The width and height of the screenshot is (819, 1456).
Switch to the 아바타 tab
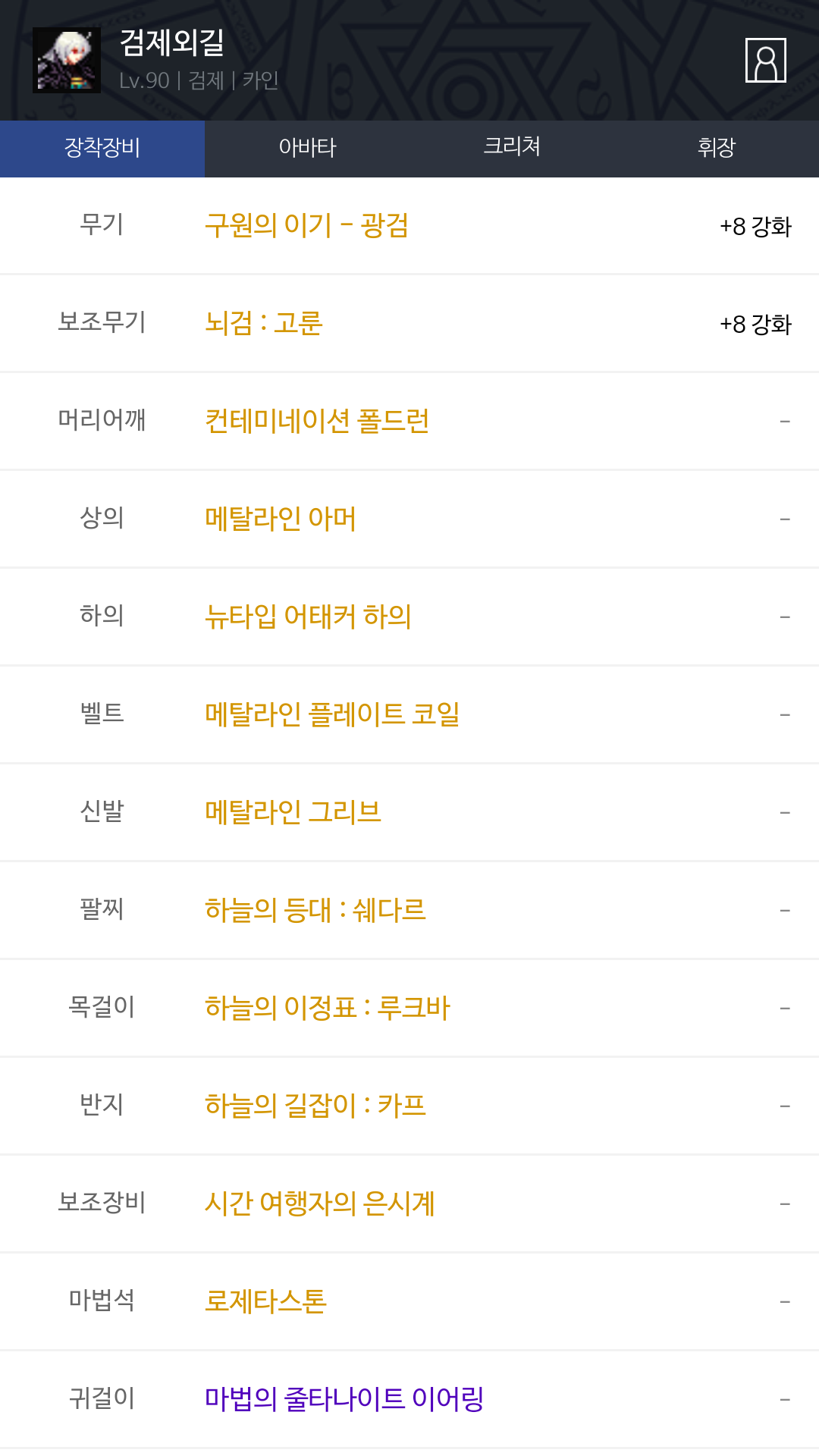(307, 149)
